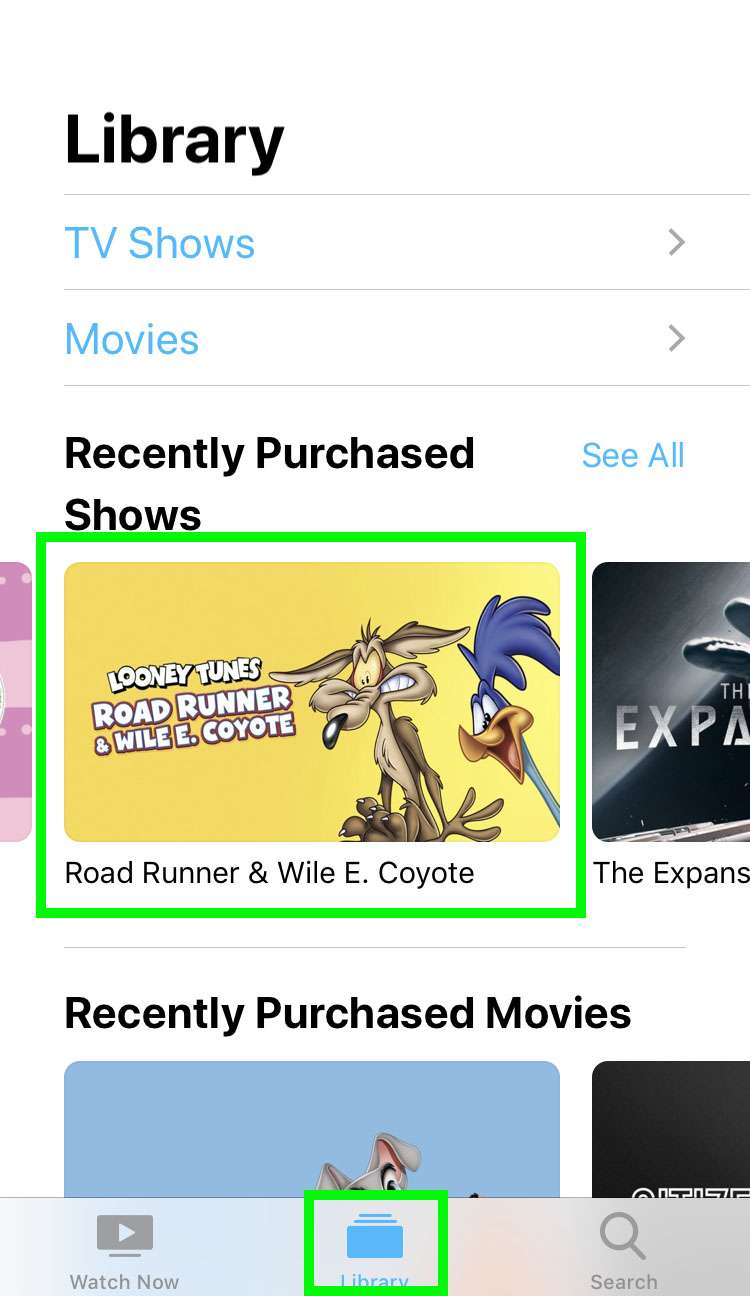
Task: Switch to the Watch Now tab
Action: point(125,1250)
